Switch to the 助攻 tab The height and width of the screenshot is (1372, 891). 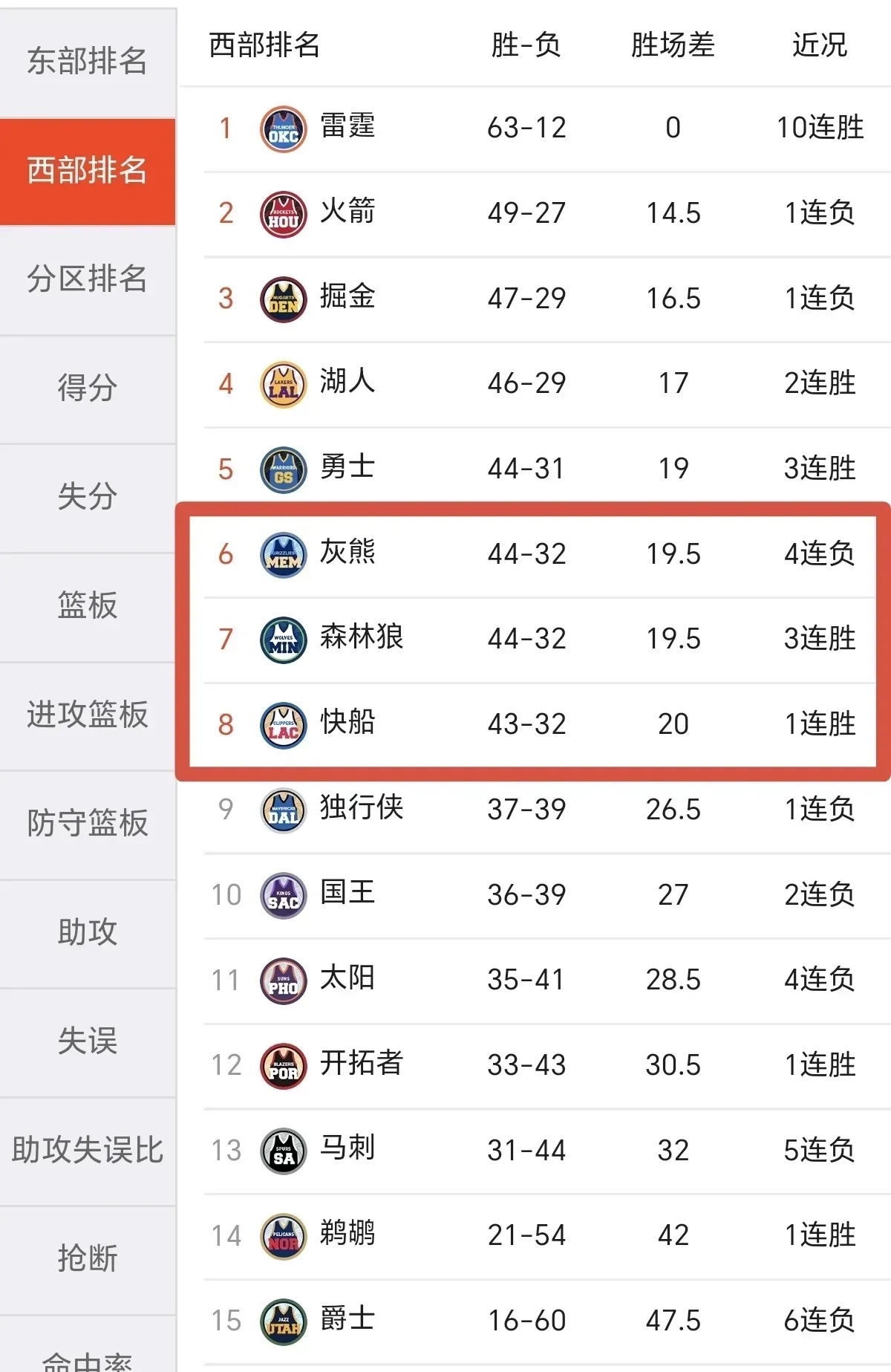(x=88, y=932)
